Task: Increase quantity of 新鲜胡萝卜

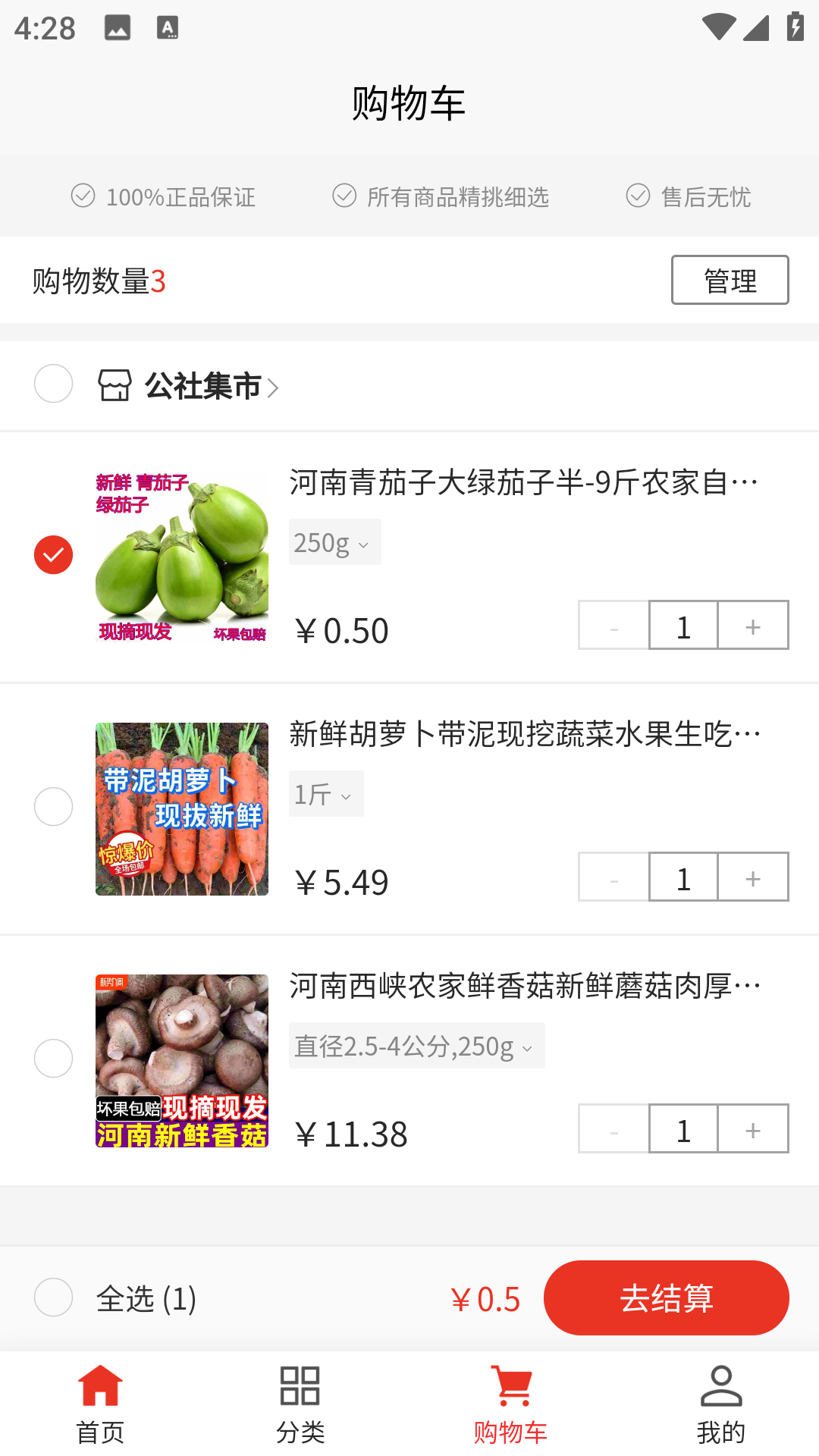Action: click(x=753, y=877)
